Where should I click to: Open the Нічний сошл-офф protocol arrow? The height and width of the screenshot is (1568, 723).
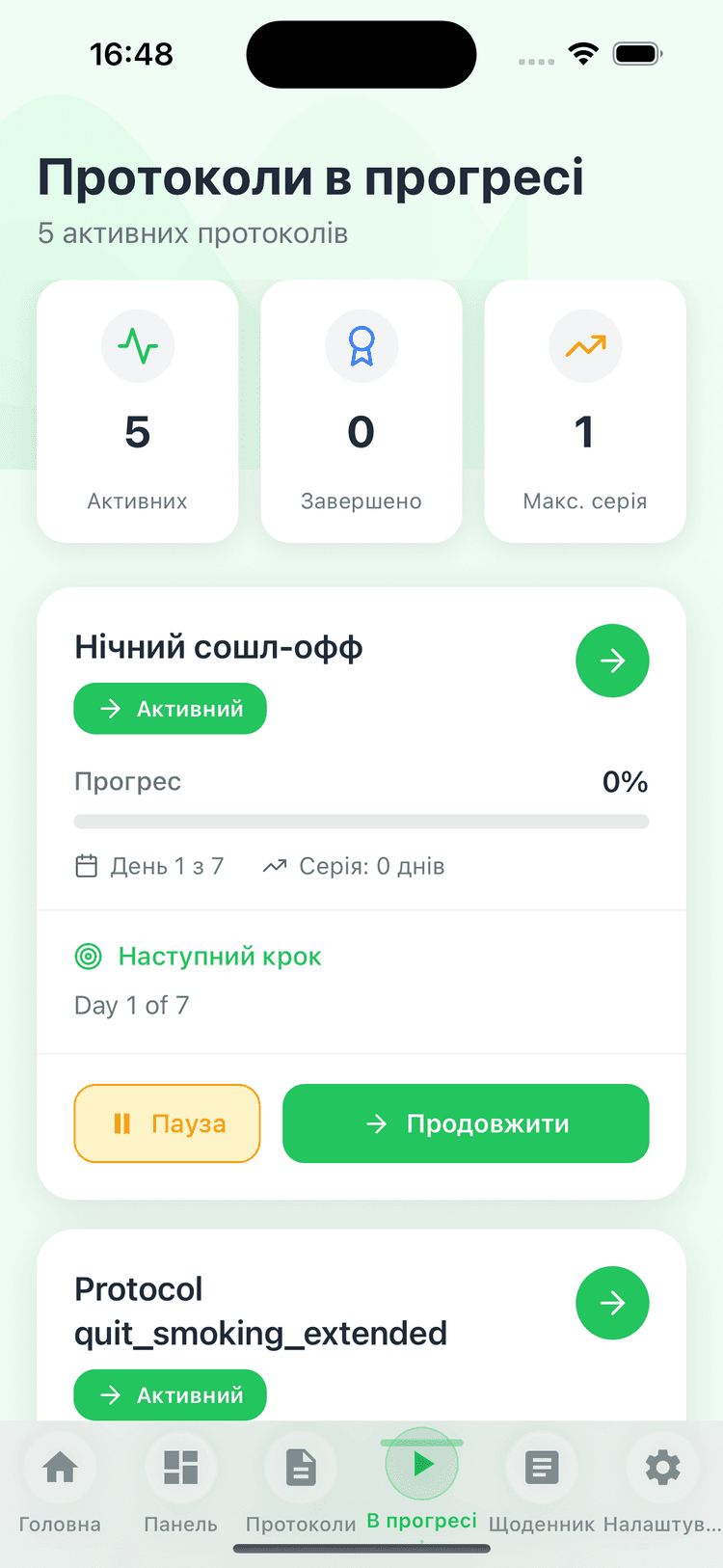click(x=612, y=661)
